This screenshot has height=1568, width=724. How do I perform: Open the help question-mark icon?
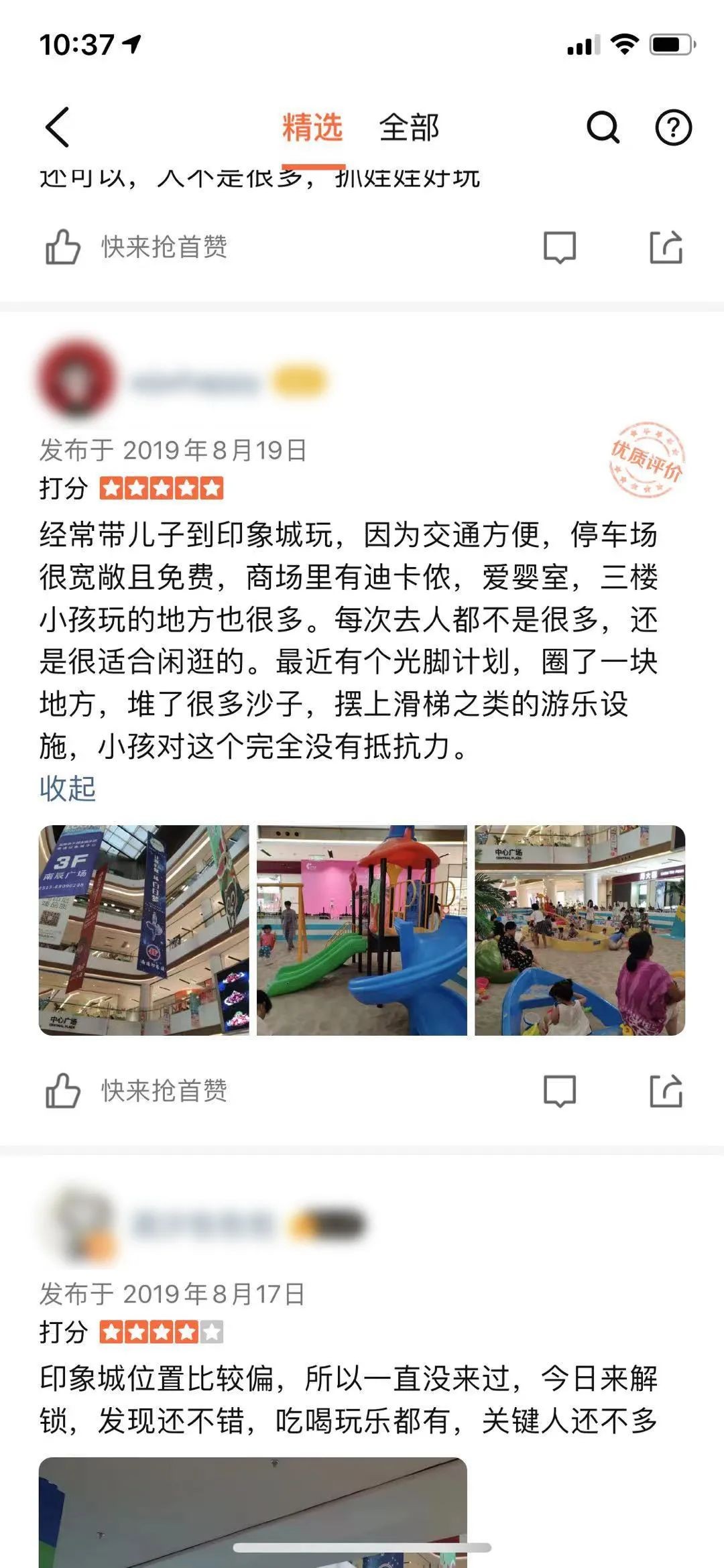coord(673,127)
